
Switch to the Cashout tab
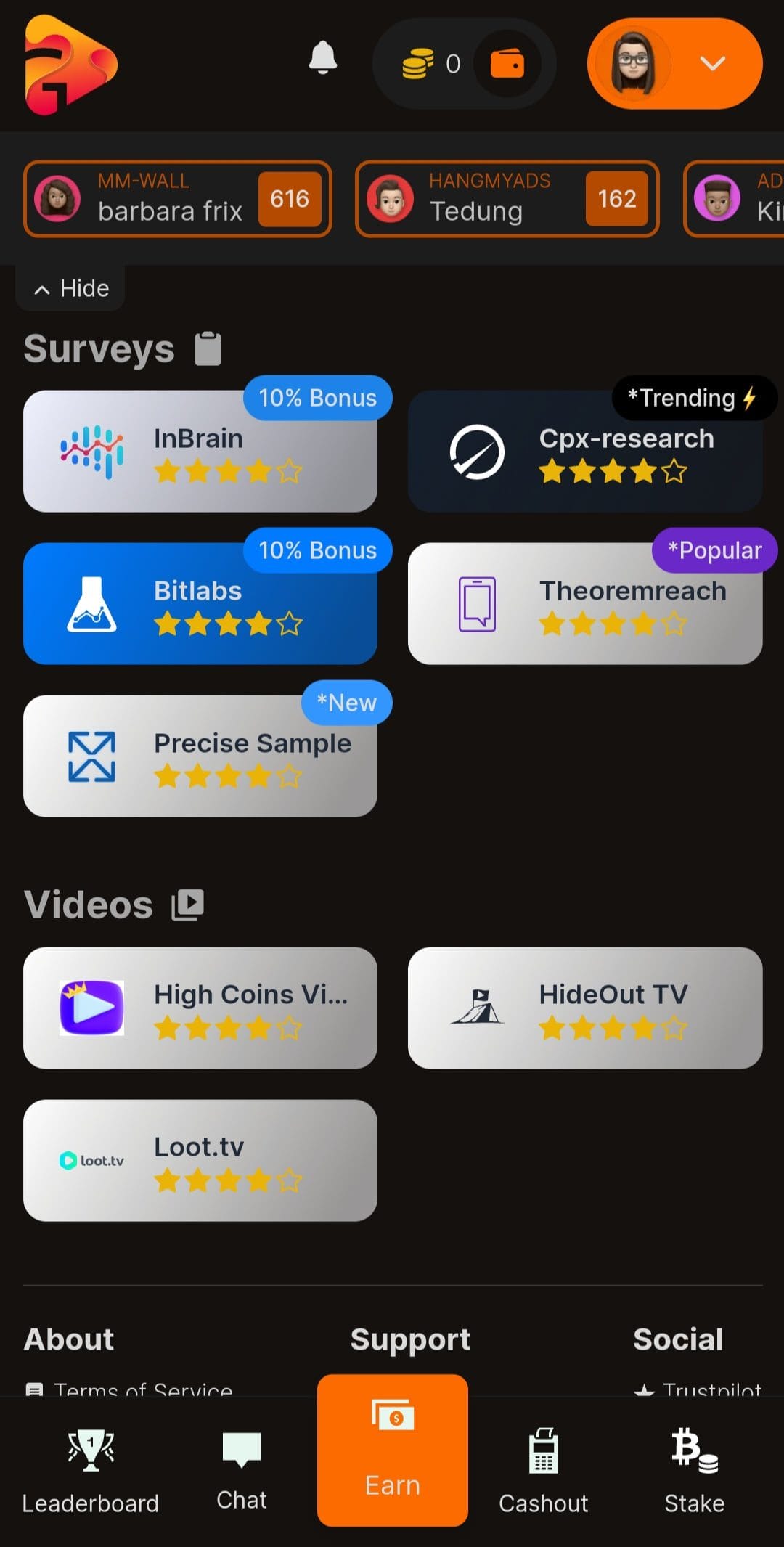[544, 1471]
